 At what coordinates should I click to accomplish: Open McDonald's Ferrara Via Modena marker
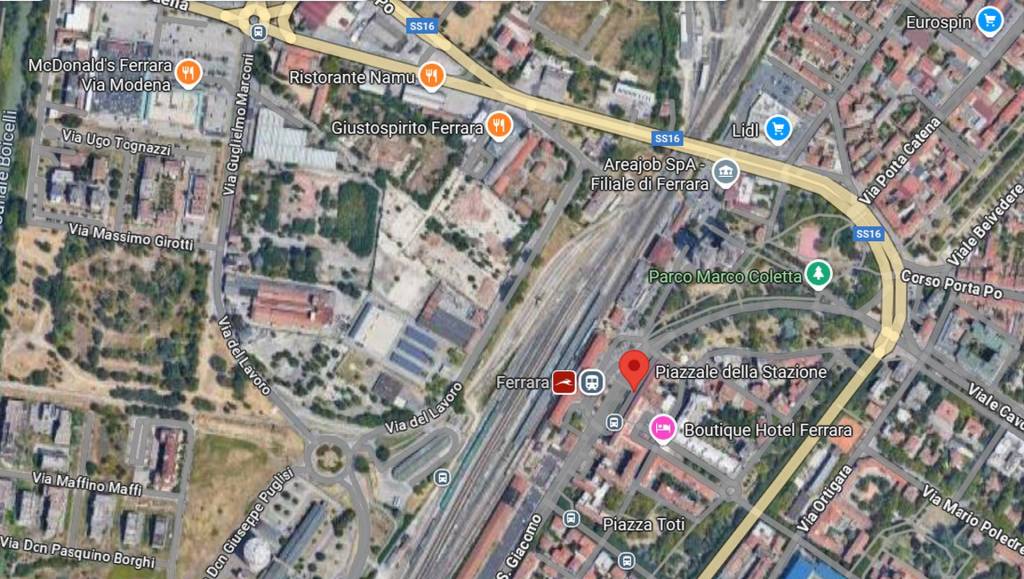coord(188,72)
